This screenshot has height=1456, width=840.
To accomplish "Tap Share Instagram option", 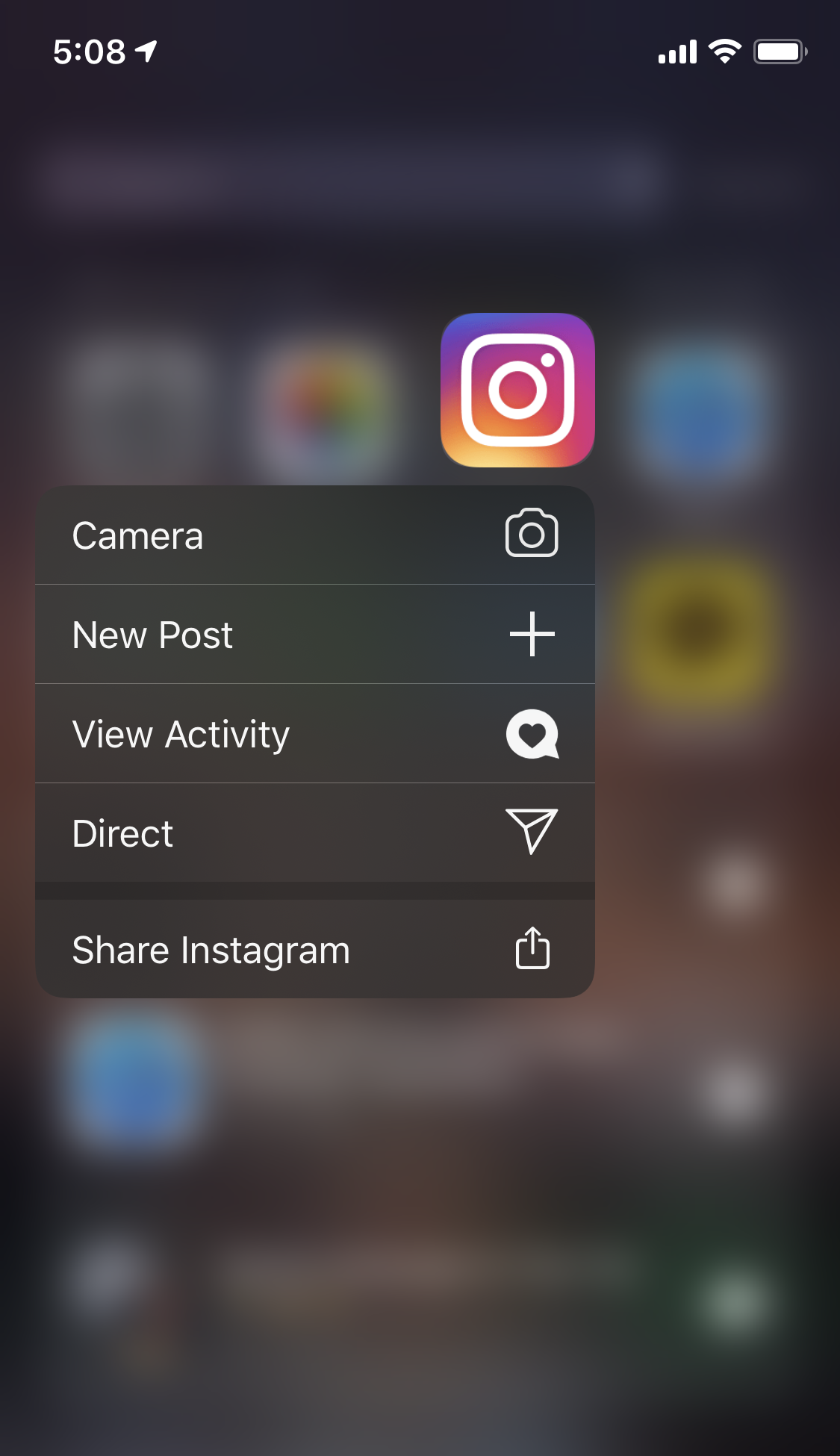I will (x=314, y=950).
